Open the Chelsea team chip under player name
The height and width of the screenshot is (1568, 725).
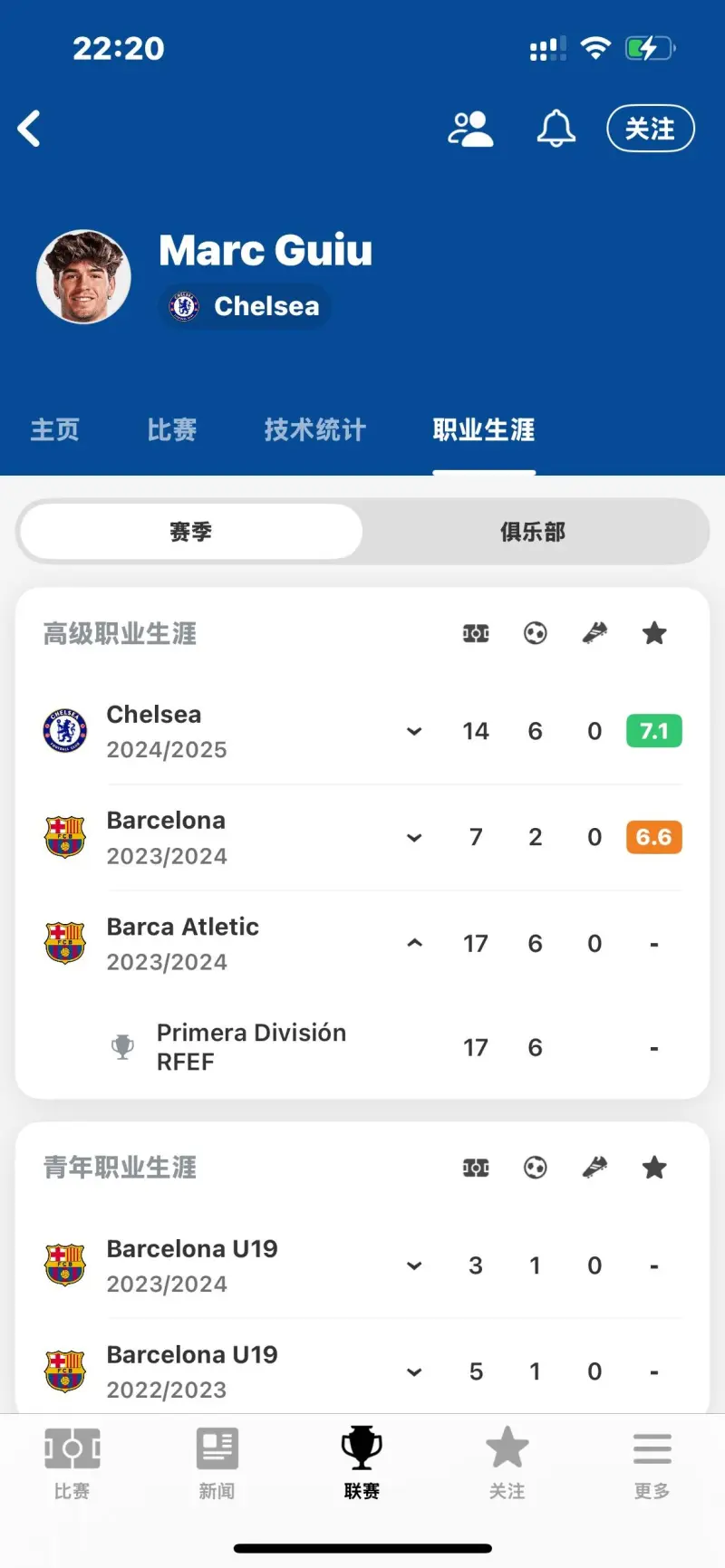click(x=245, y=306)
